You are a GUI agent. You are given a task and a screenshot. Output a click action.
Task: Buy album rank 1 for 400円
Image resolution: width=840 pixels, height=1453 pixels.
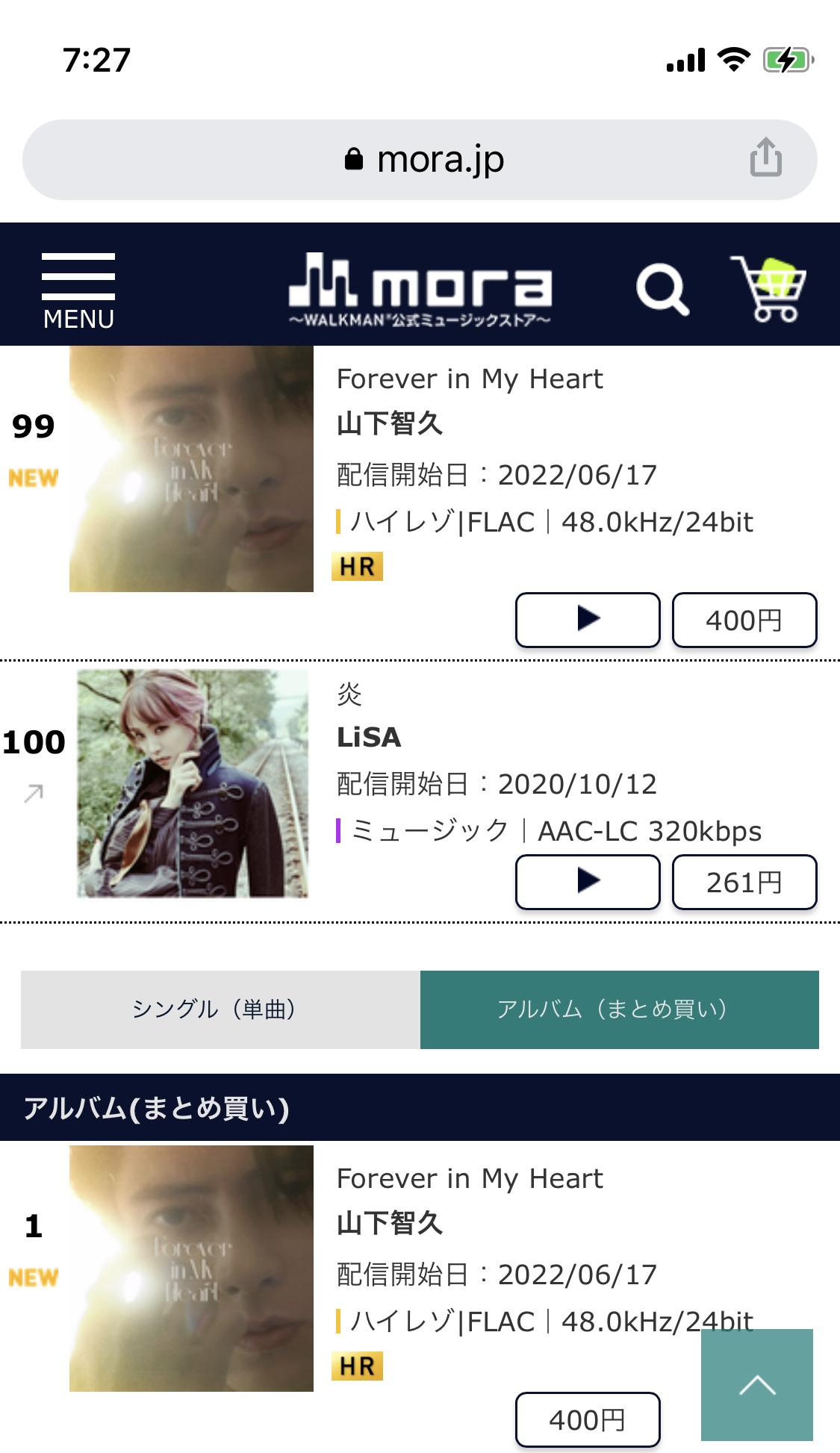pyautogui.click(x=588, y=1419)
